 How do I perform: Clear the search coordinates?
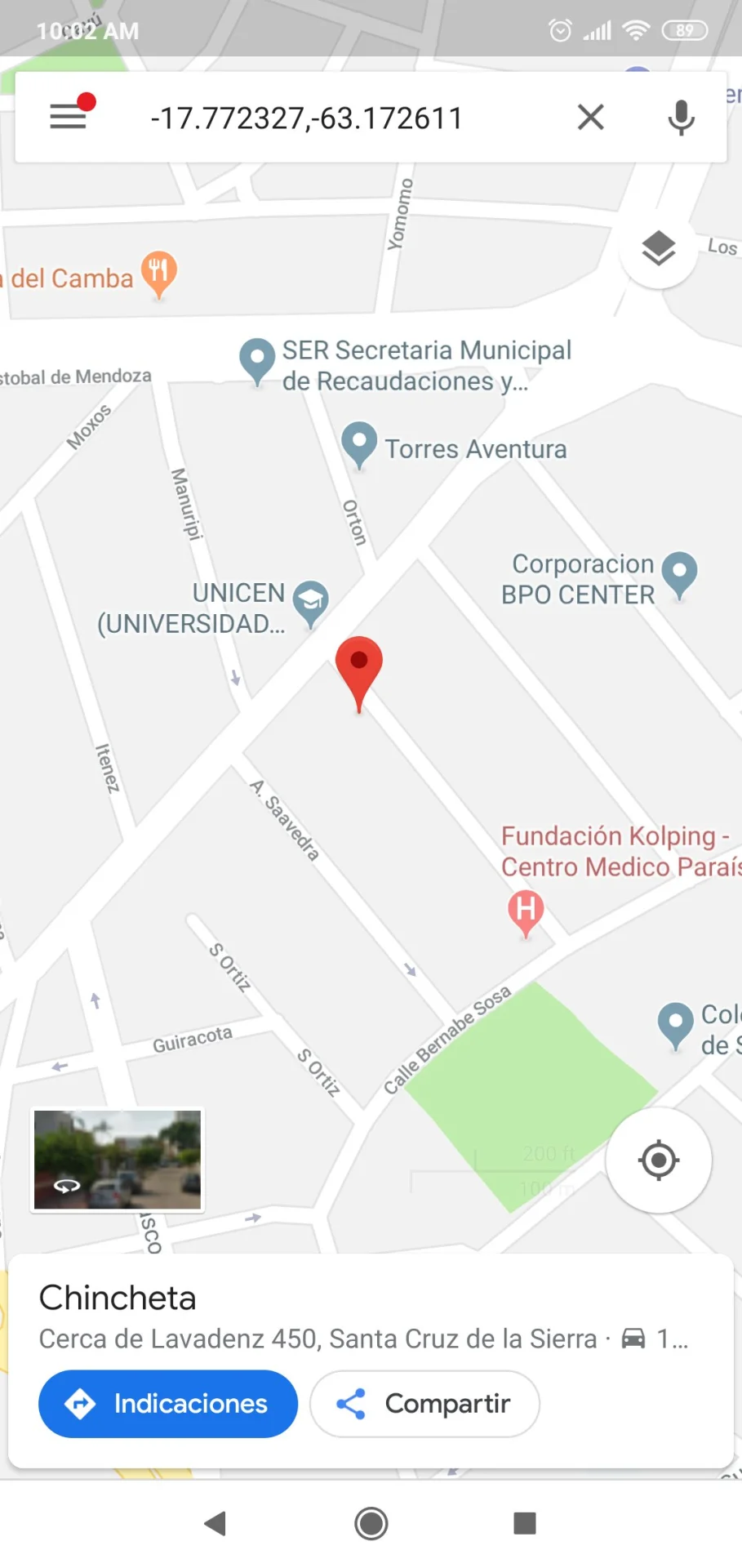pos(590,117)
